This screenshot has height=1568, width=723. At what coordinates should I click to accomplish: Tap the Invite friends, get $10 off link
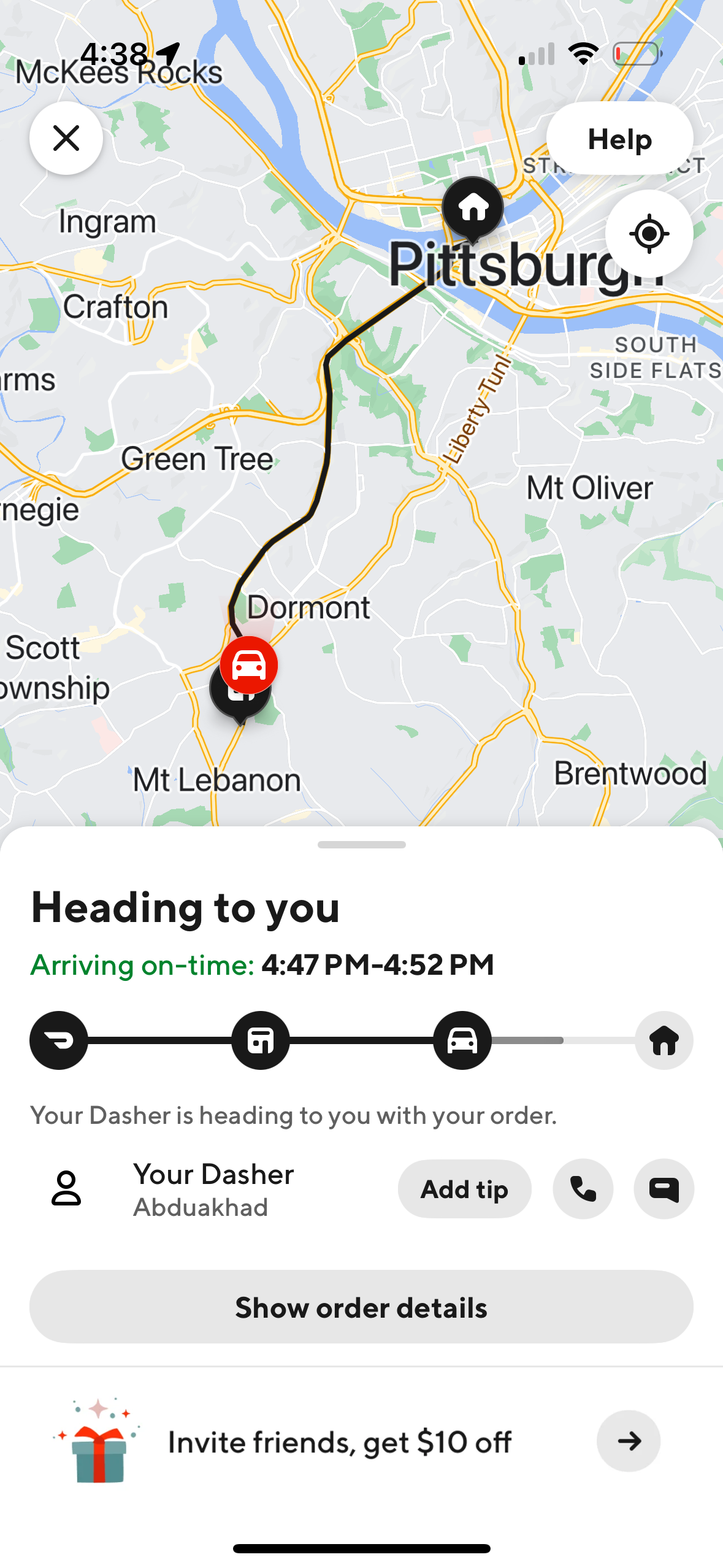point(340,1442)
